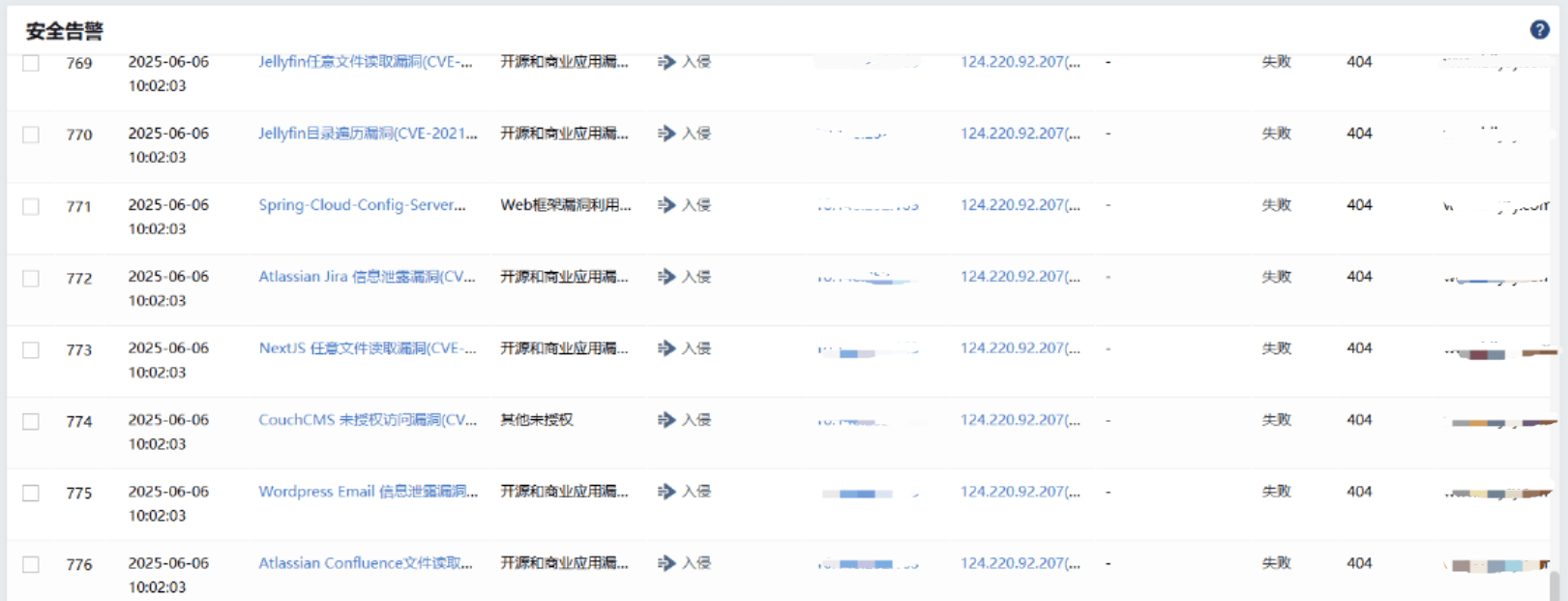This screenshot has height=601, width=1568.
Task: Open the Jellyfin目录遍历漏洞 alert
Action: tap(368, 134)
